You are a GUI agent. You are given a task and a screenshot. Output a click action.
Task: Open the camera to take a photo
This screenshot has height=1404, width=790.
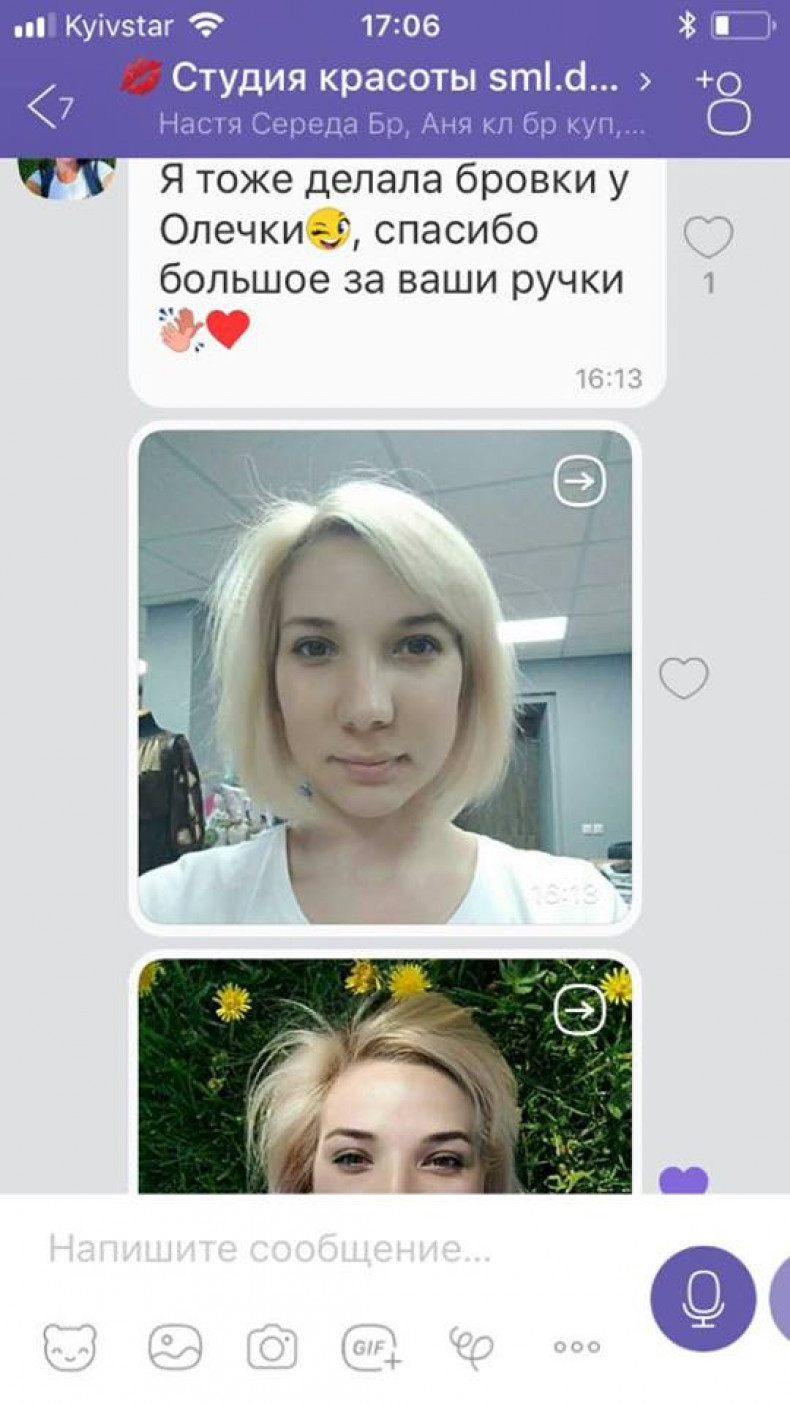[272, 1347]
